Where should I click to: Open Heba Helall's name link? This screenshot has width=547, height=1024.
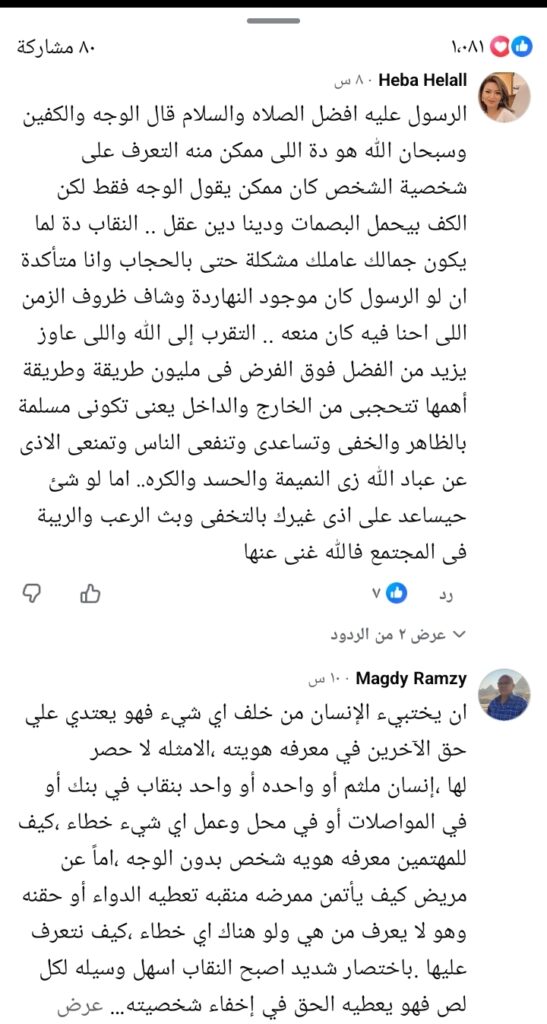[422, 80]
